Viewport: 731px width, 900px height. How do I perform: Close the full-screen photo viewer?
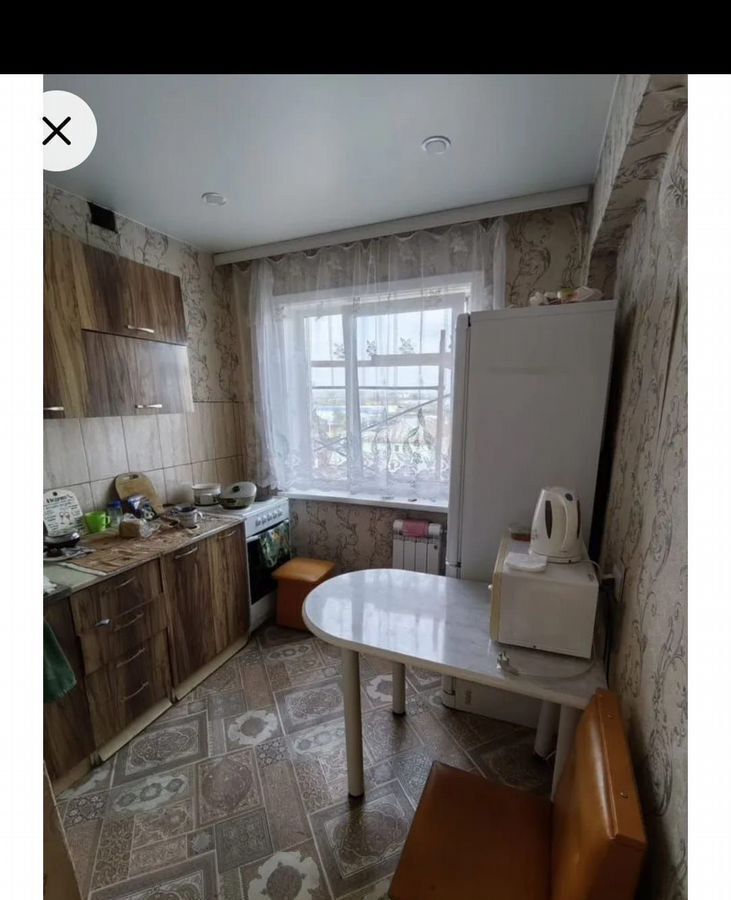click(x=58, y=131)
